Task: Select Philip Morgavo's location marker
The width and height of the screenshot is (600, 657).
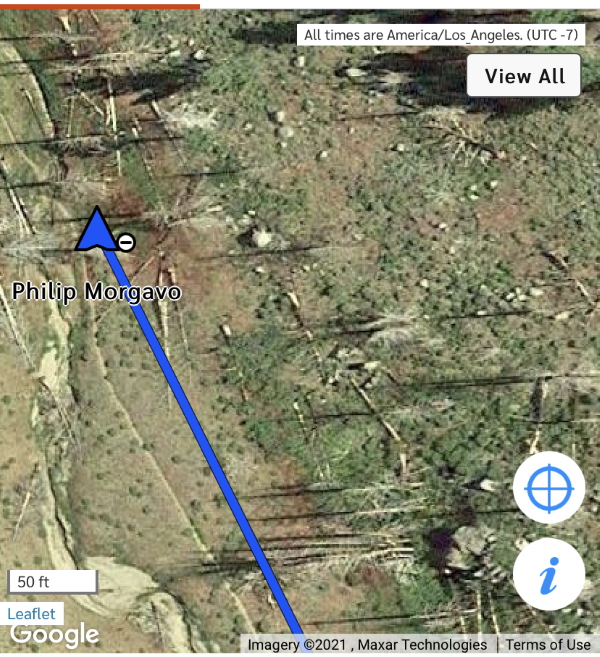Action: pyautogui.click(x=96, y=231)
